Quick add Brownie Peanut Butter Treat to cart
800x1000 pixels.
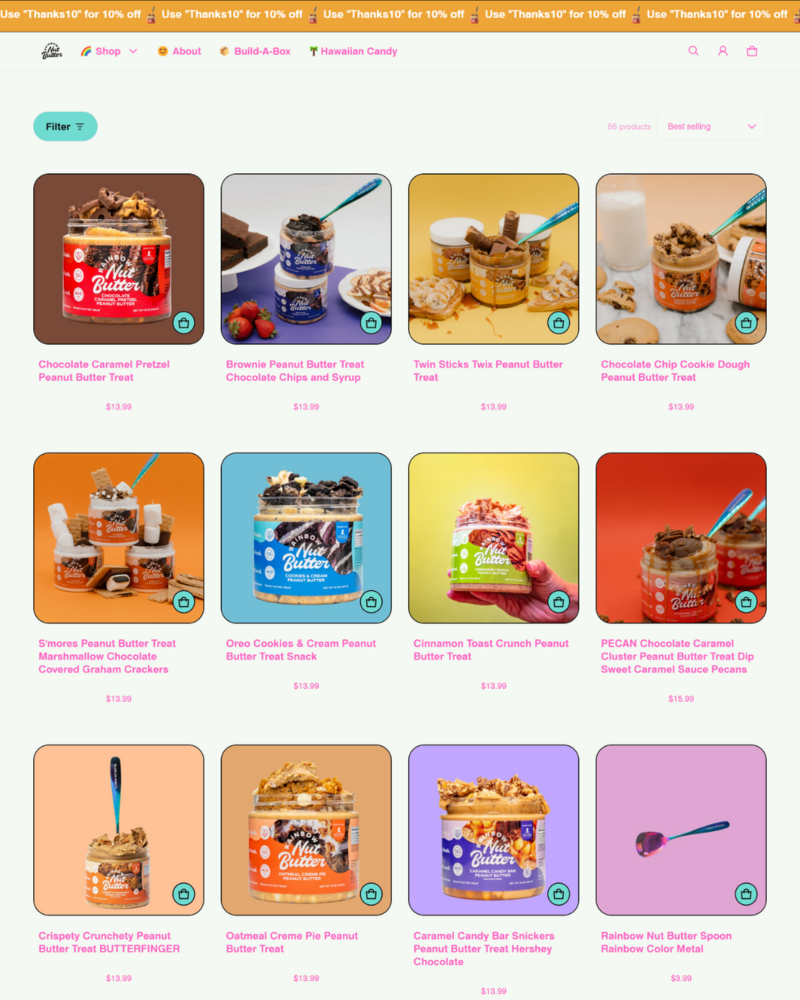pos(371,323)
